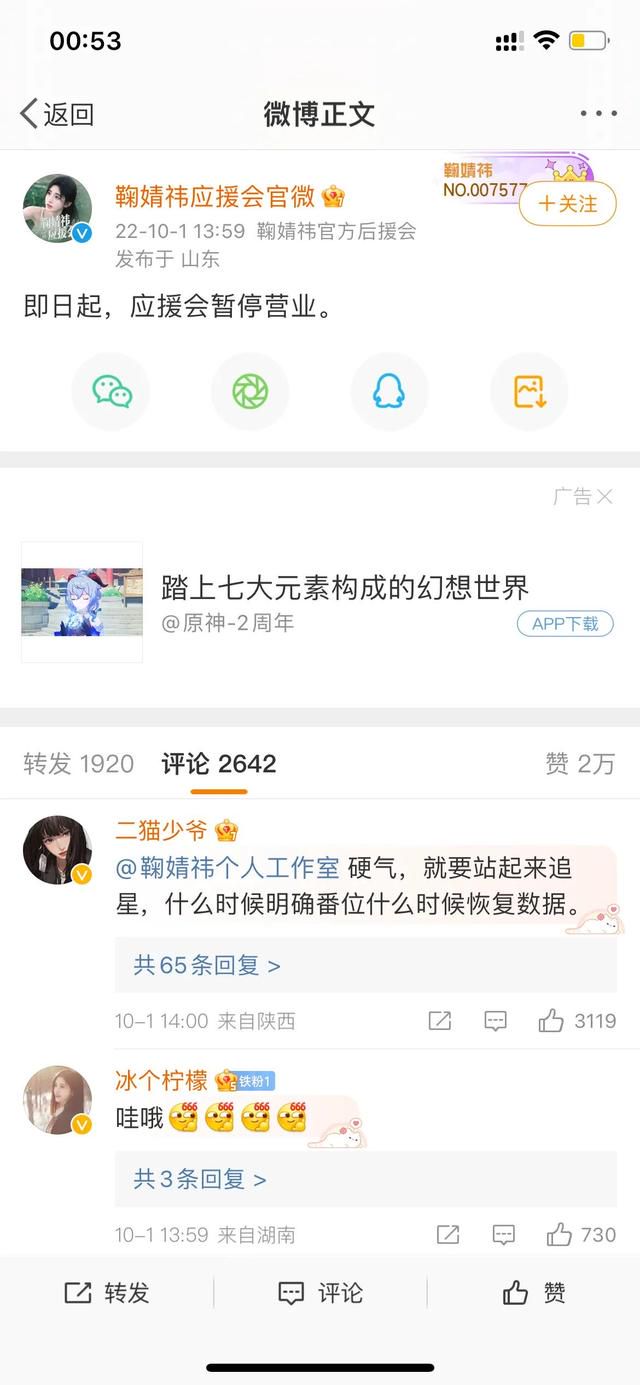Switch to 赞 2万 tab
This screenshot has width=640, height=1385.
click(580, 764)
